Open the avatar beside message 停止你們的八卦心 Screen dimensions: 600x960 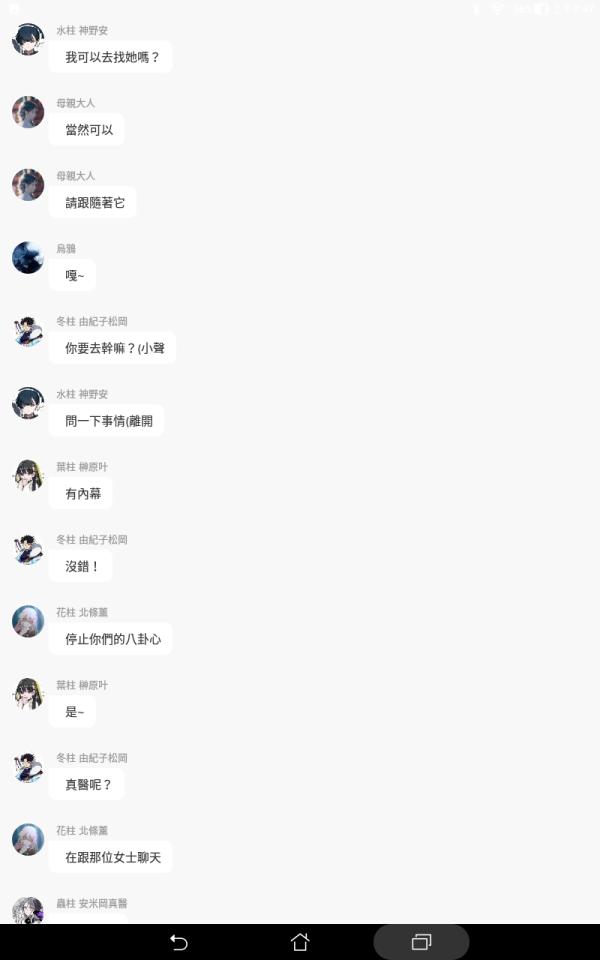[x=28, y=621]
